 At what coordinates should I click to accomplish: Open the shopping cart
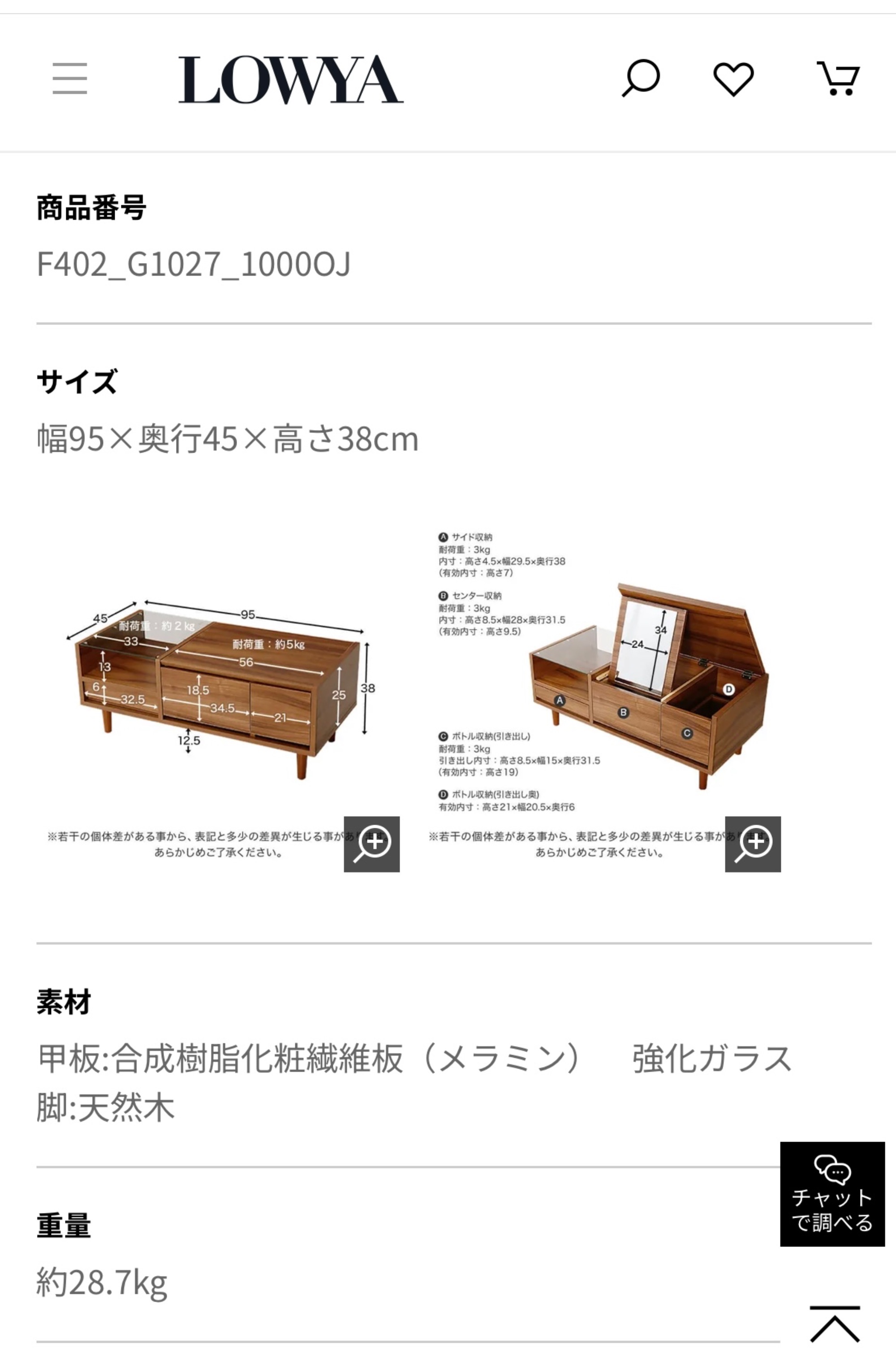(x=838, y=79)
